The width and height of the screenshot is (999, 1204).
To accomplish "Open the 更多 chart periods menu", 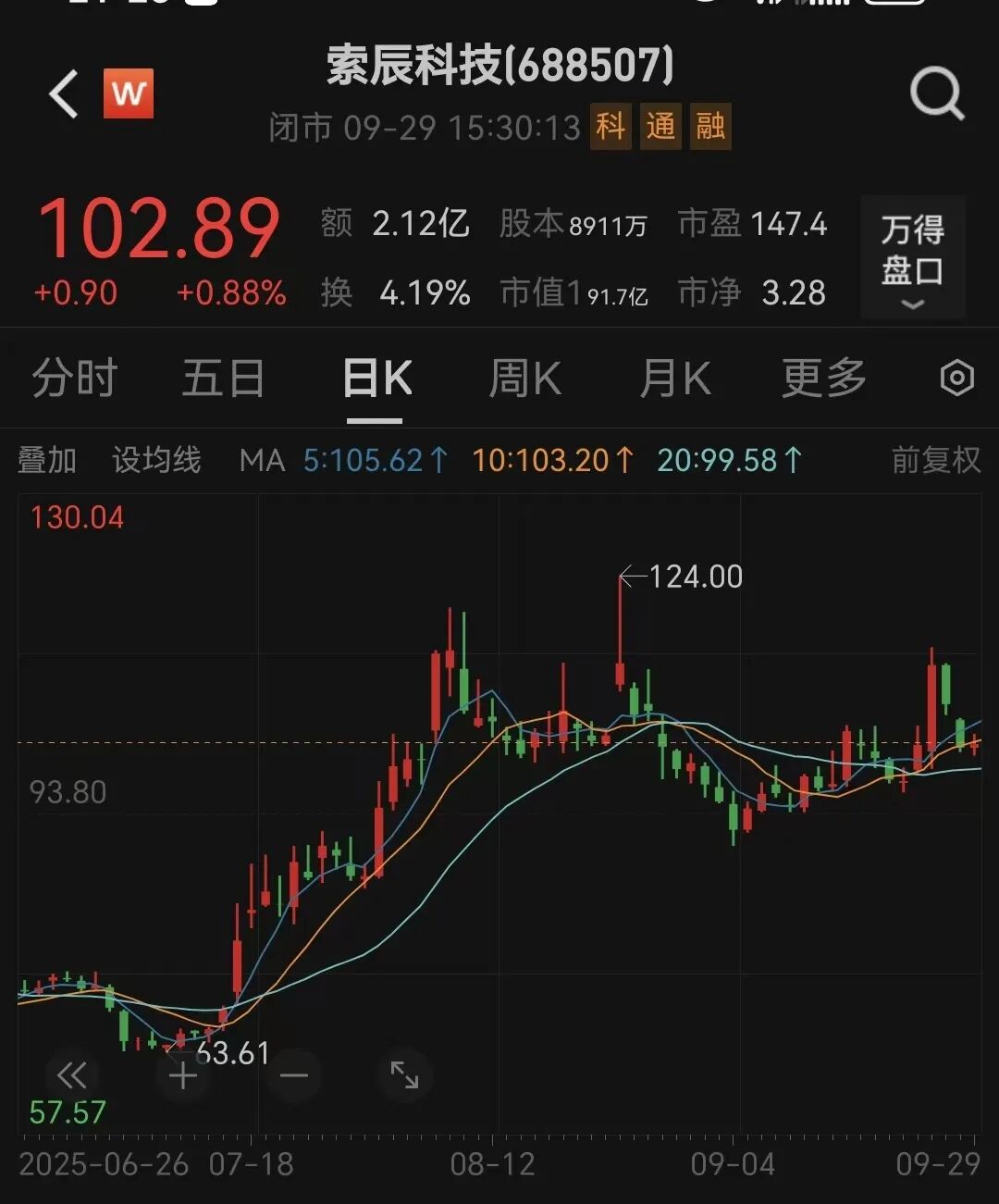I will (823, 379).
